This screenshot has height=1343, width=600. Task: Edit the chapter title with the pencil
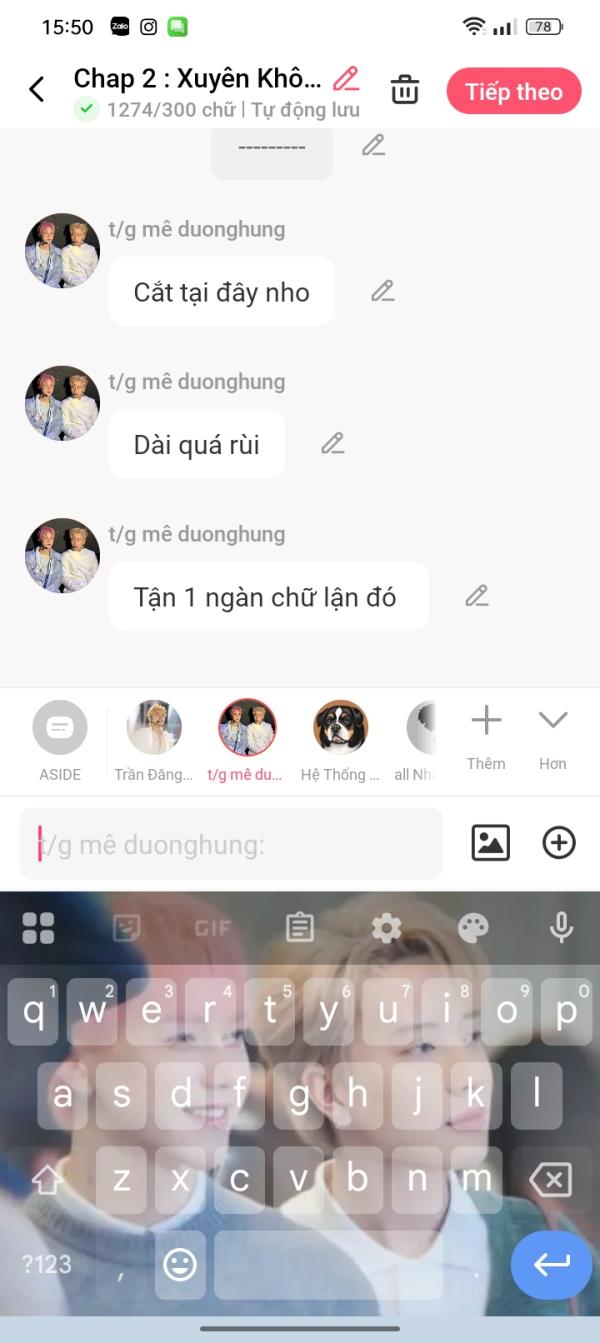346,79
